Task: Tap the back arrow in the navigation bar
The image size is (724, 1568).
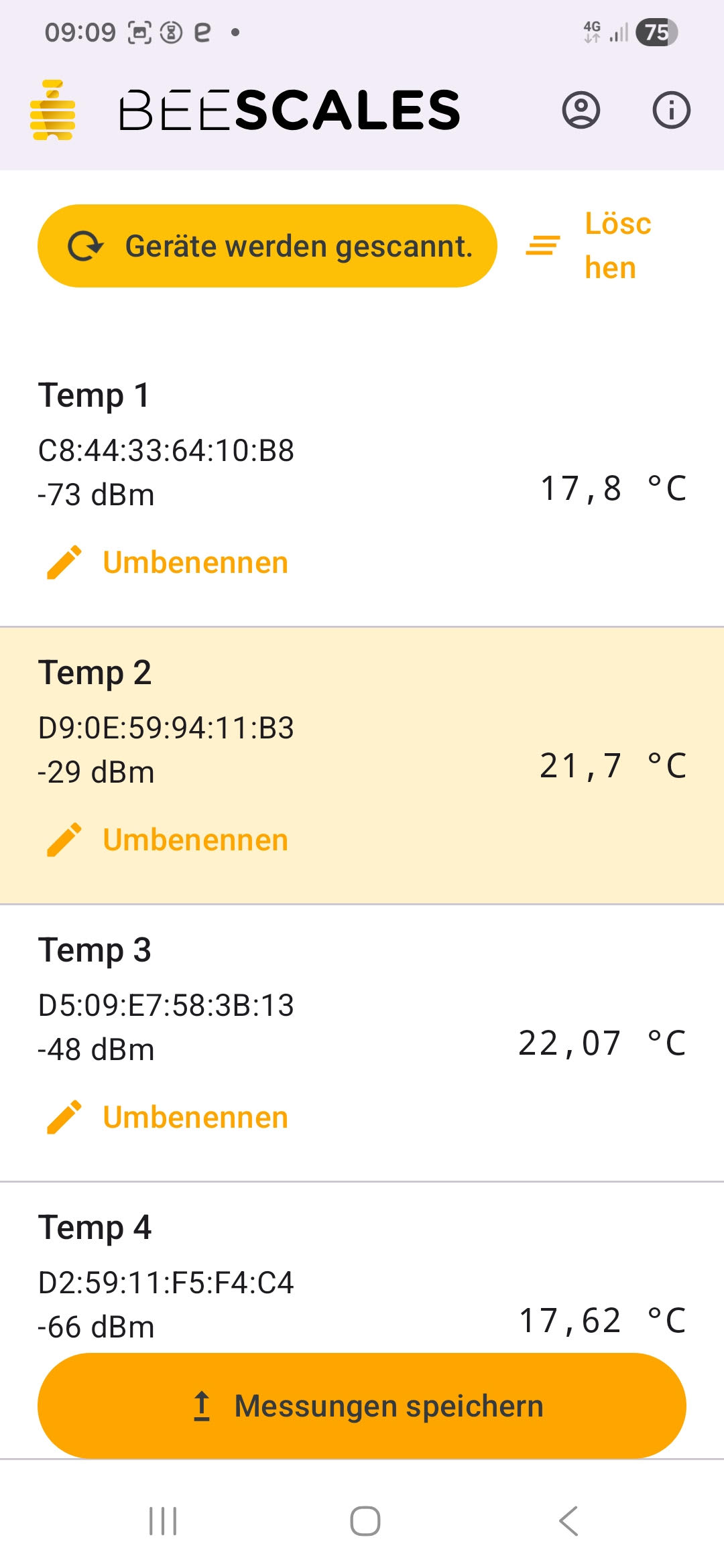Action: click(568, 1522)
